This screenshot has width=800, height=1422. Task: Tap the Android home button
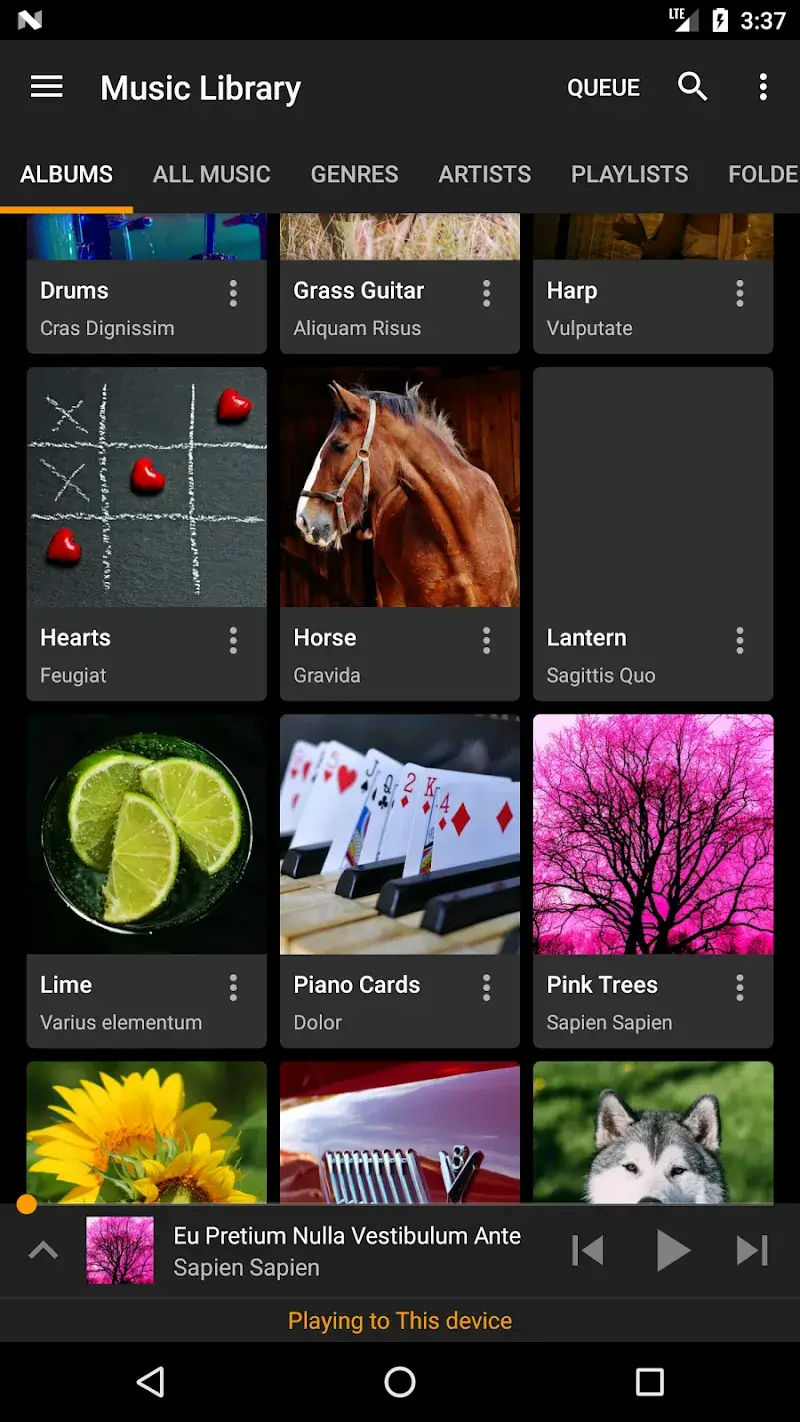[400, 1382]
